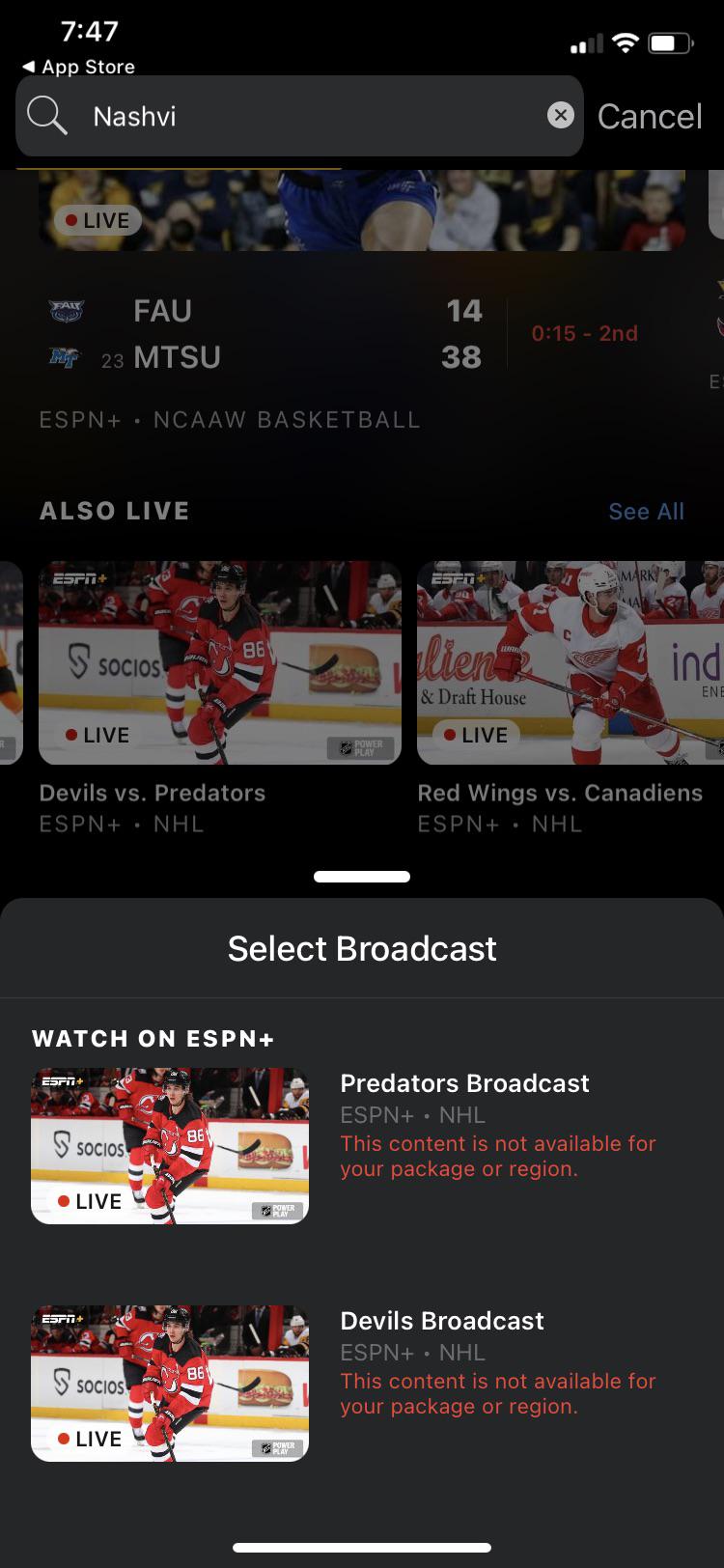Open the Devils vs. Predators live tile
This screenshot has height=1568, width=724.
220,663
